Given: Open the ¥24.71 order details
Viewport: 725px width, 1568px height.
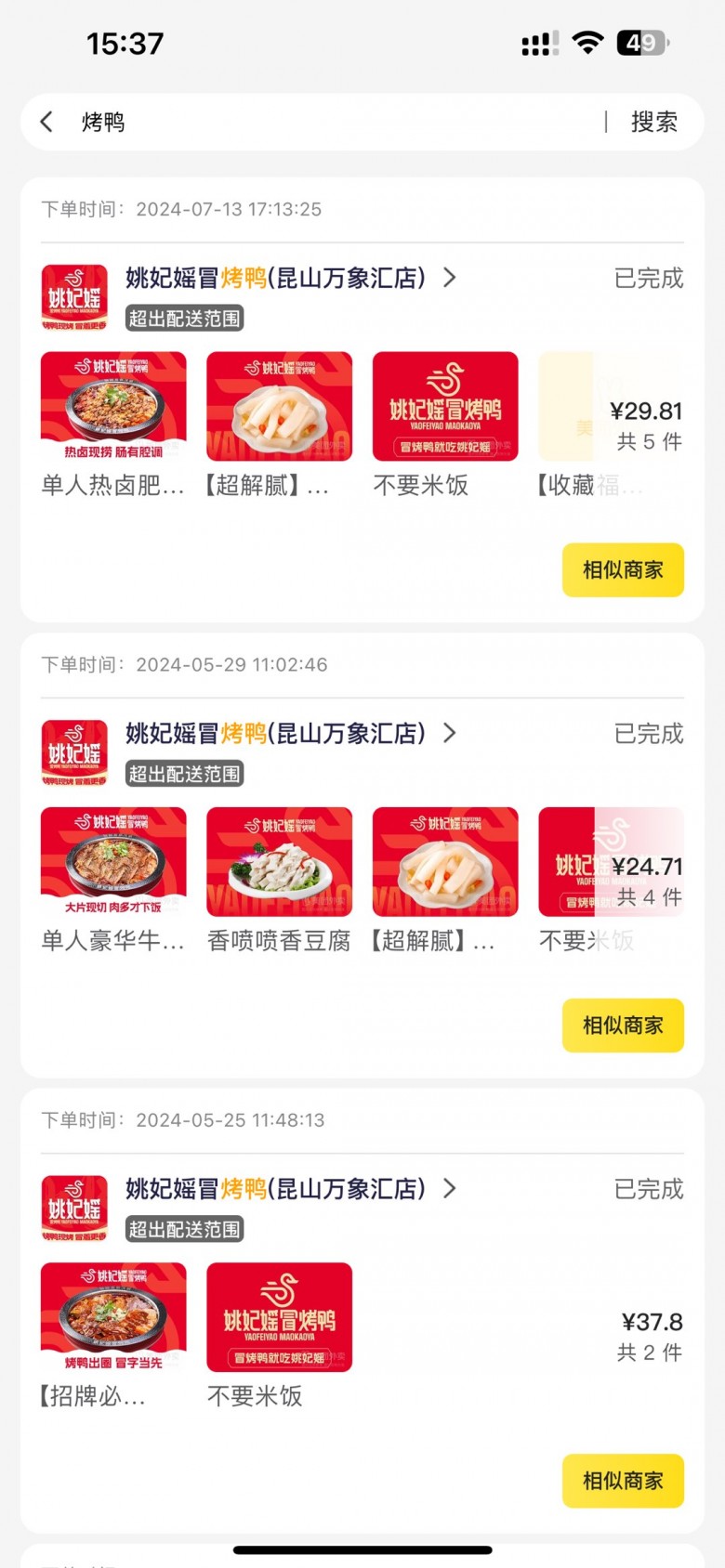Looking at the screenshot, I should click(x=648, y=880).
